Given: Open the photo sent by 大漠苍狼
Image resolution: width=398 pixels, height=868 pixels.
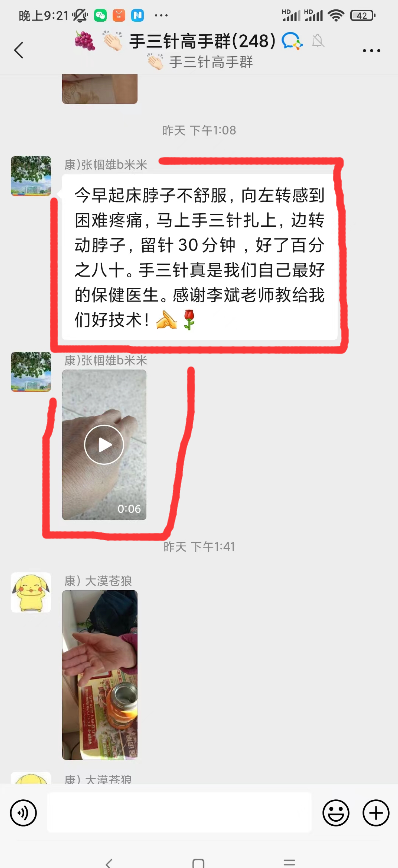Looking at the screenshot, I should click(100, 675).
